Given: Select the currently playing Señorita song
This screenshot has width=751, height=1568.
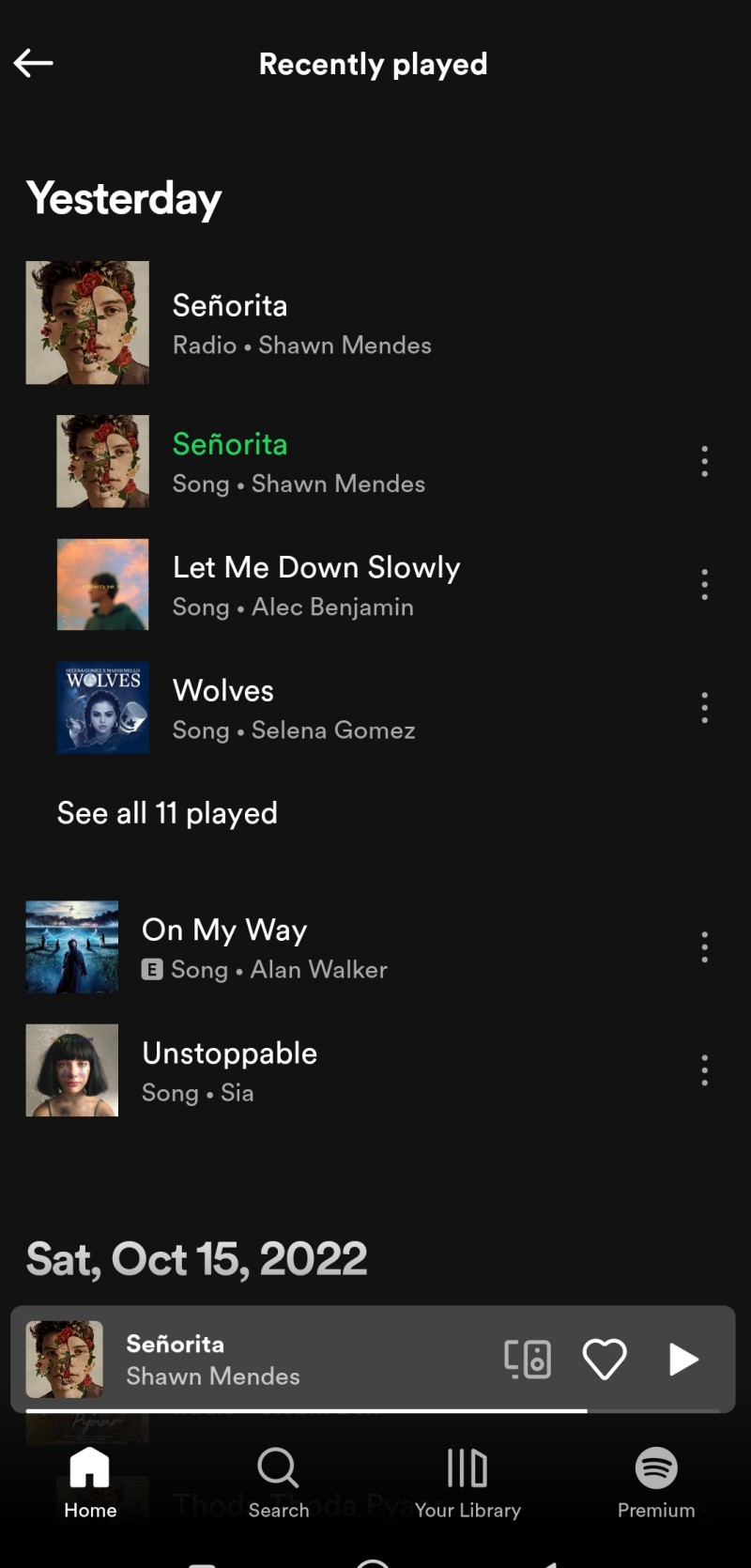Looking at the screenshot, I should 299,461.
